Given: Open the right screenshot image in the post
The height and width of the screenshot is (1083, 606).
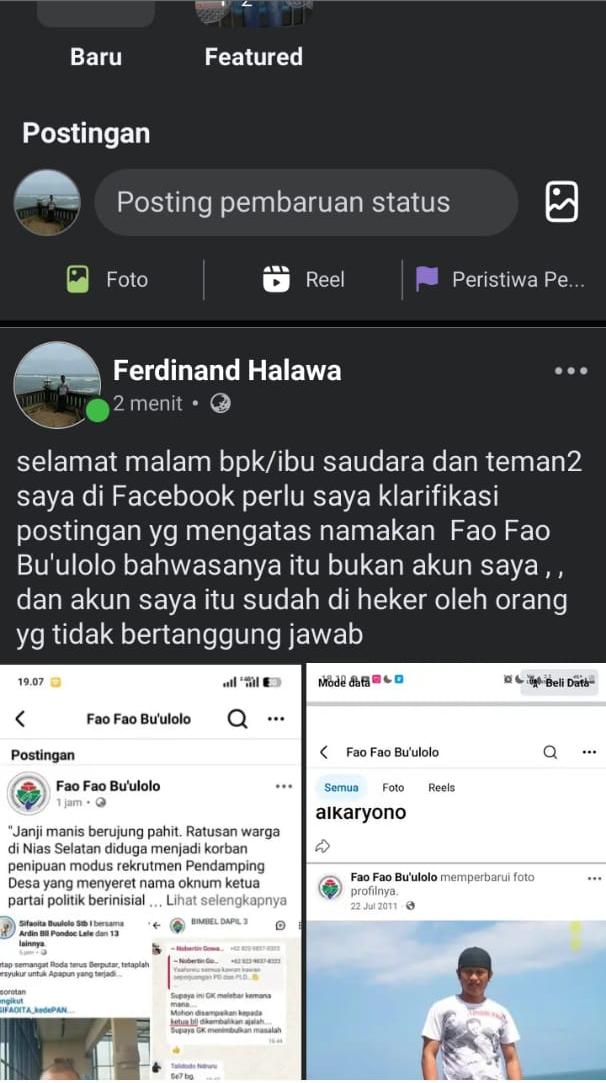Looking at the screenshot, I should point(456,871).
